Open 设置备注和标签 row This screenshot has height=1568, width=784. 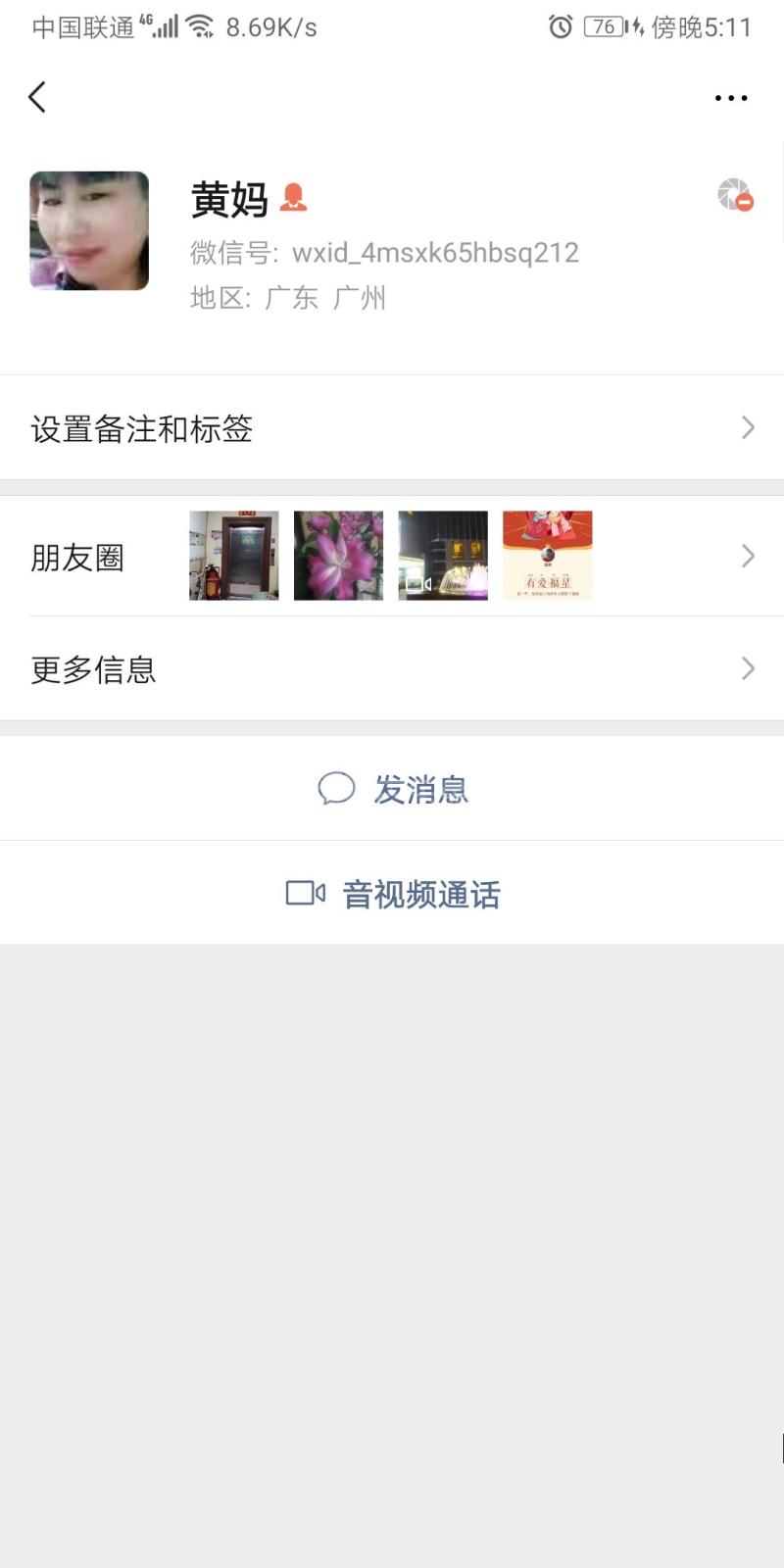pyautogui.click(x=392, y=428)
